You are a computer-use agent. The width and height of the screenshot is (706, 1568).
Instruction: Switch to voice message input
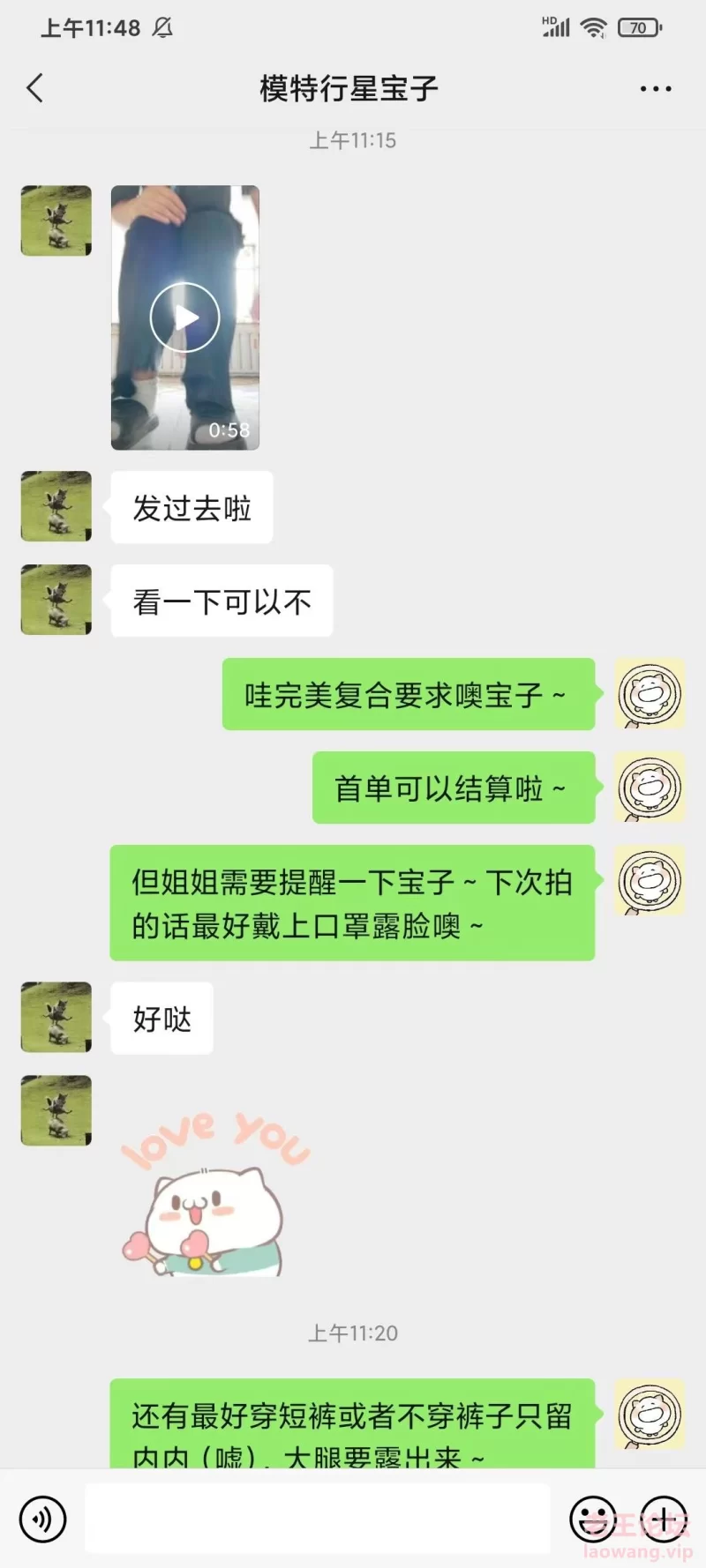42,1519
